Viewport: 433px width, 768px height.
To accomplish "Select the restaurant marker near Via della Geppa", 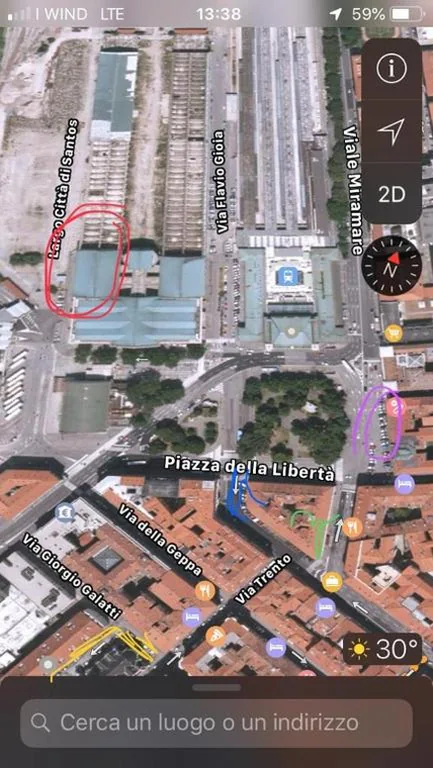I will (x=205, y=591).
